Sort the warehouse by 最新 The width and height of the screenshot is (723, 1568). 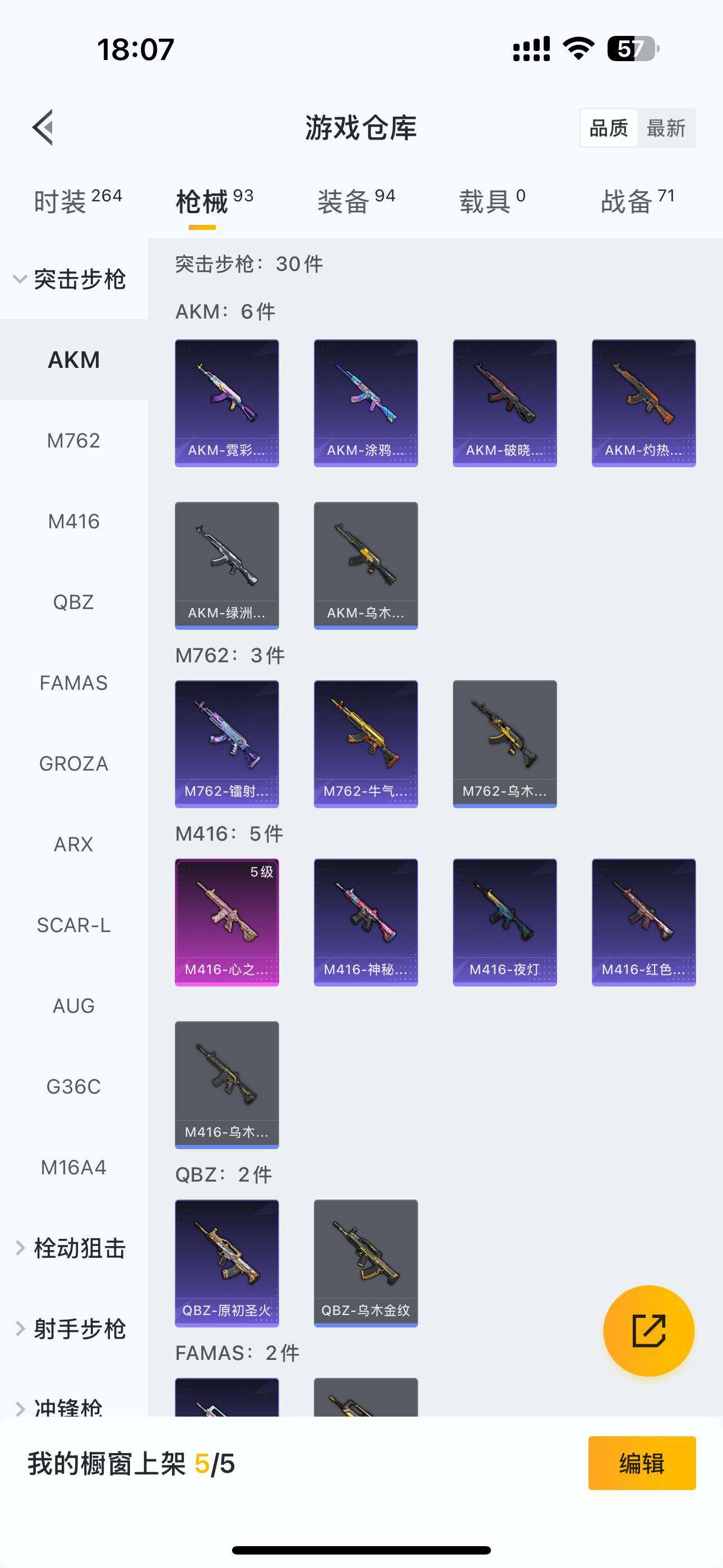tap(666, 128)
